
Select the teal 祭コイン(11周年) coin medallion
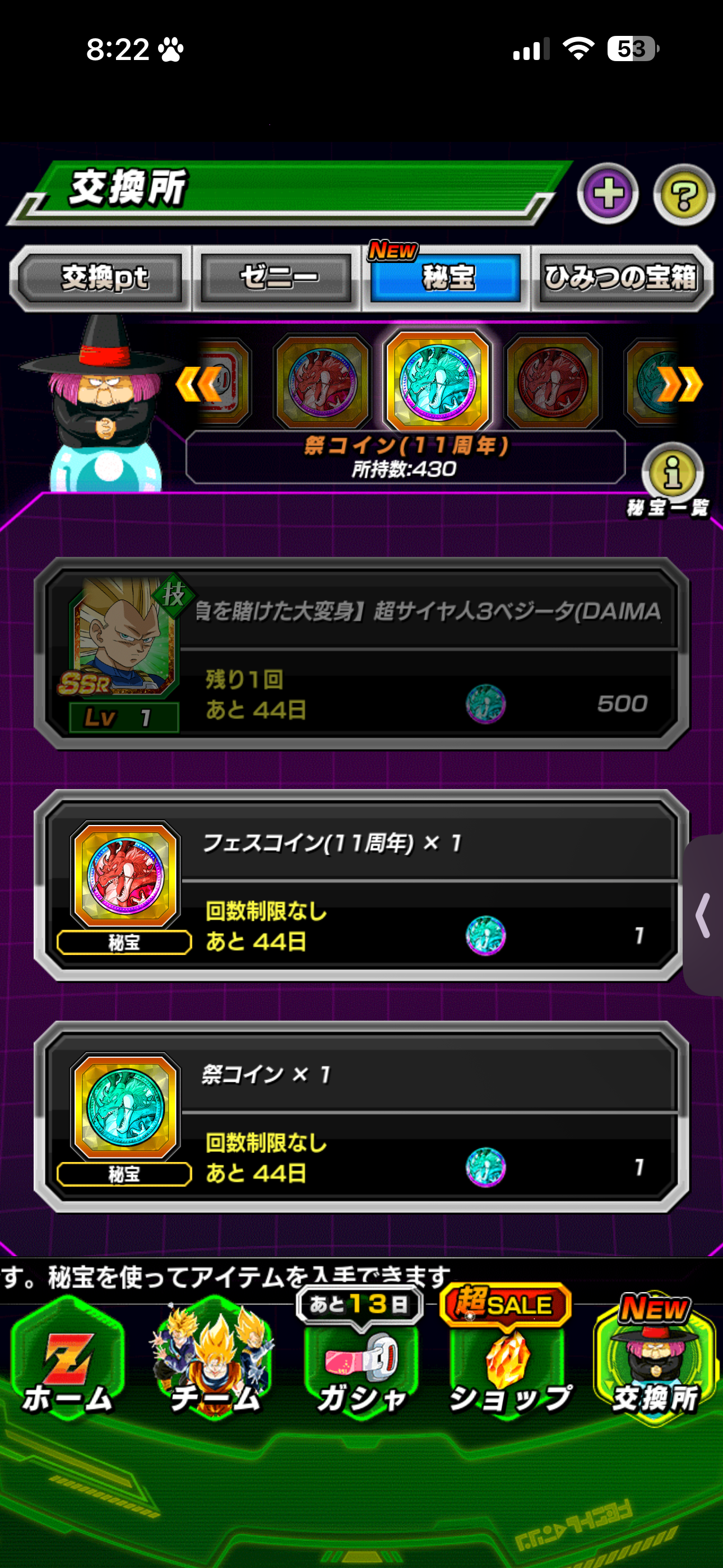439,382
